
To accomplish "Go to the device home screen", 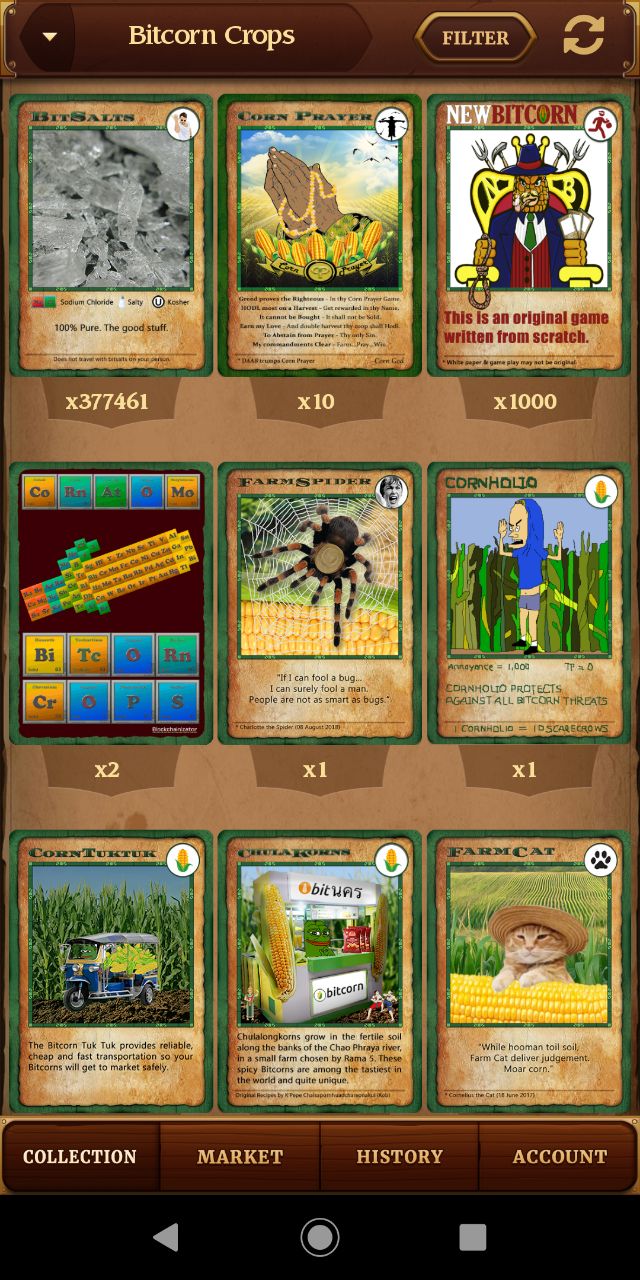I will [x=320, y=1237].
